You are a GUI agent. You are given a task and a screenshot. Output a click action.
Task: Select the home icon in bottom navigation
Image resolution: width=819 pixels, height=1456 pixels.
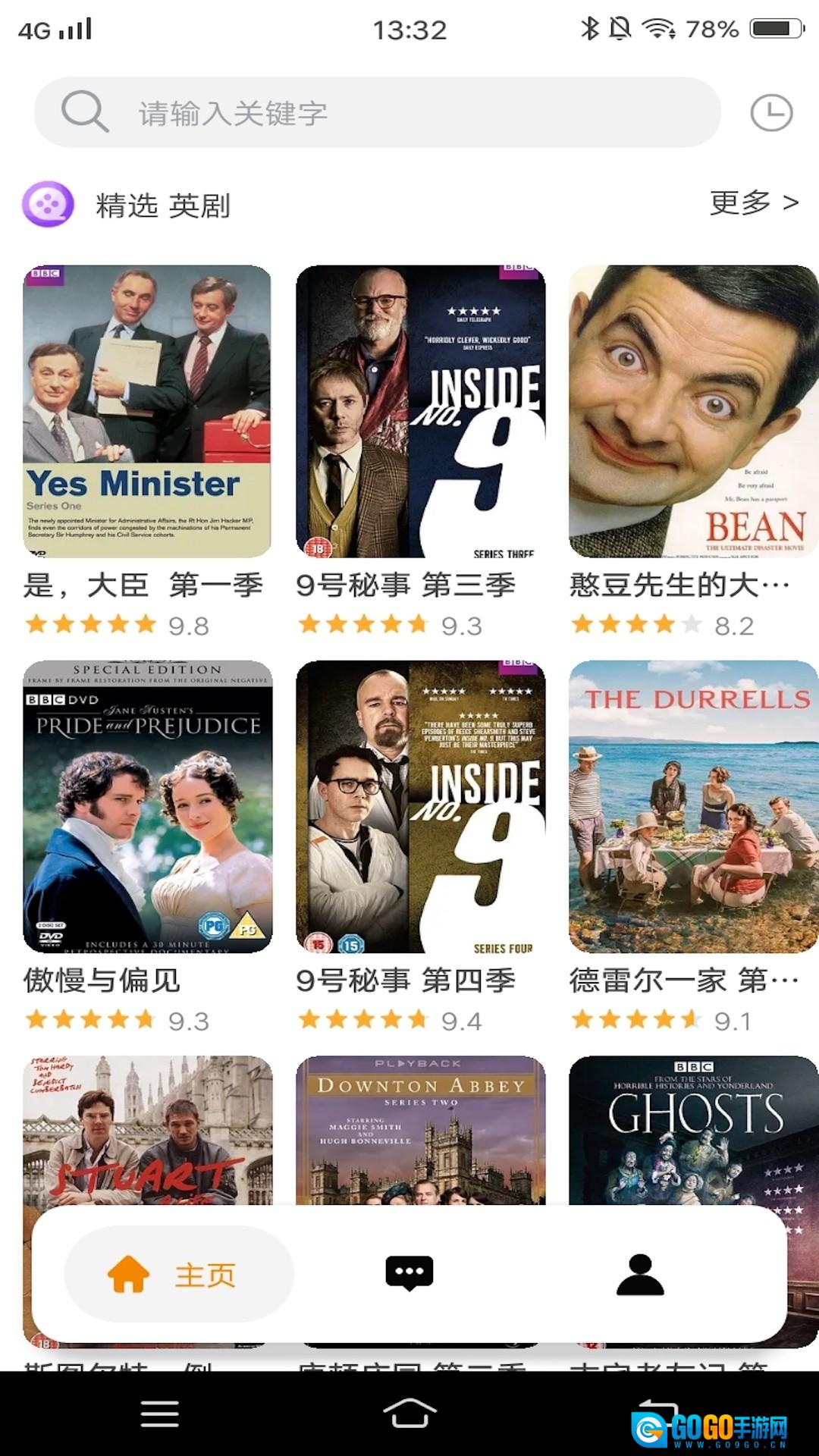[x=129, y=1273]
